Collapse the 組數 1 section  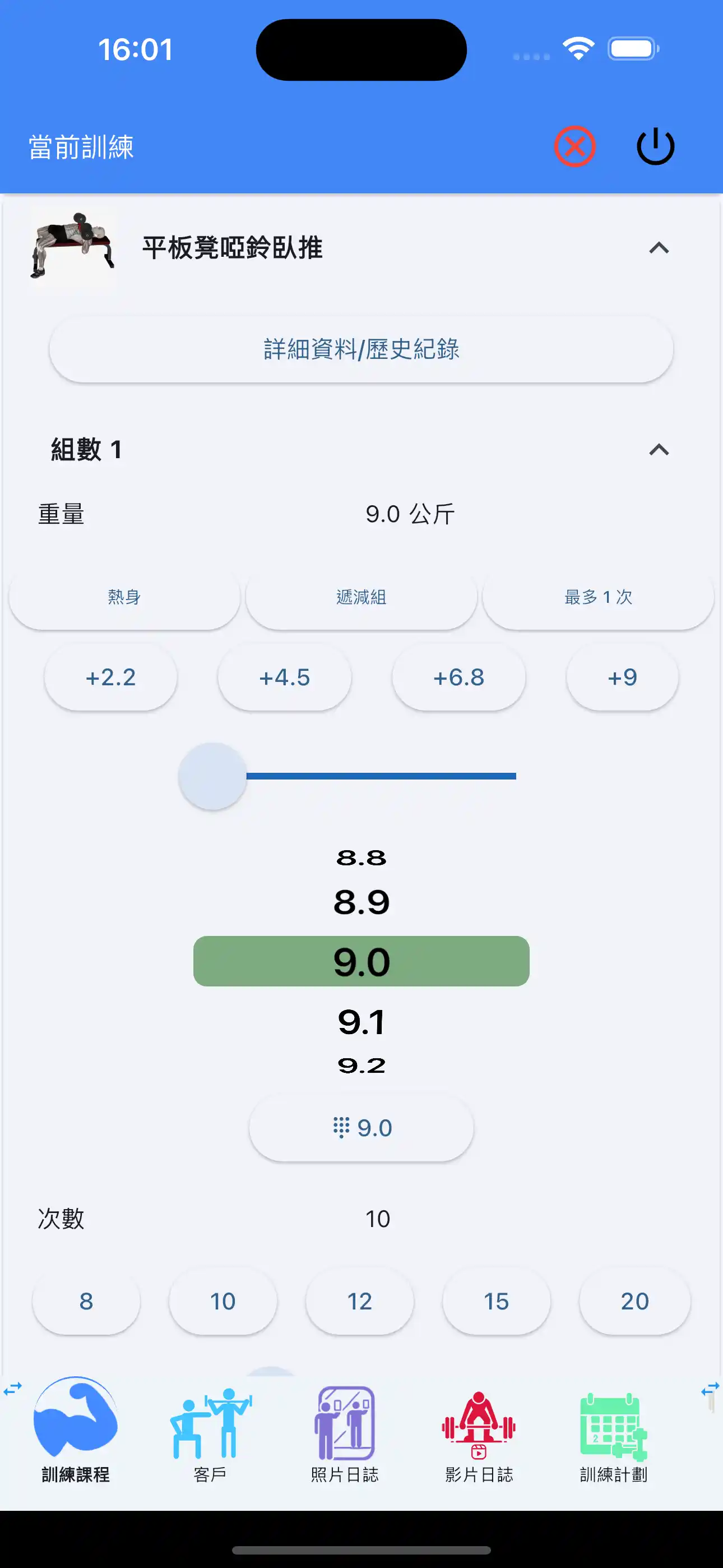click(658, 450)
